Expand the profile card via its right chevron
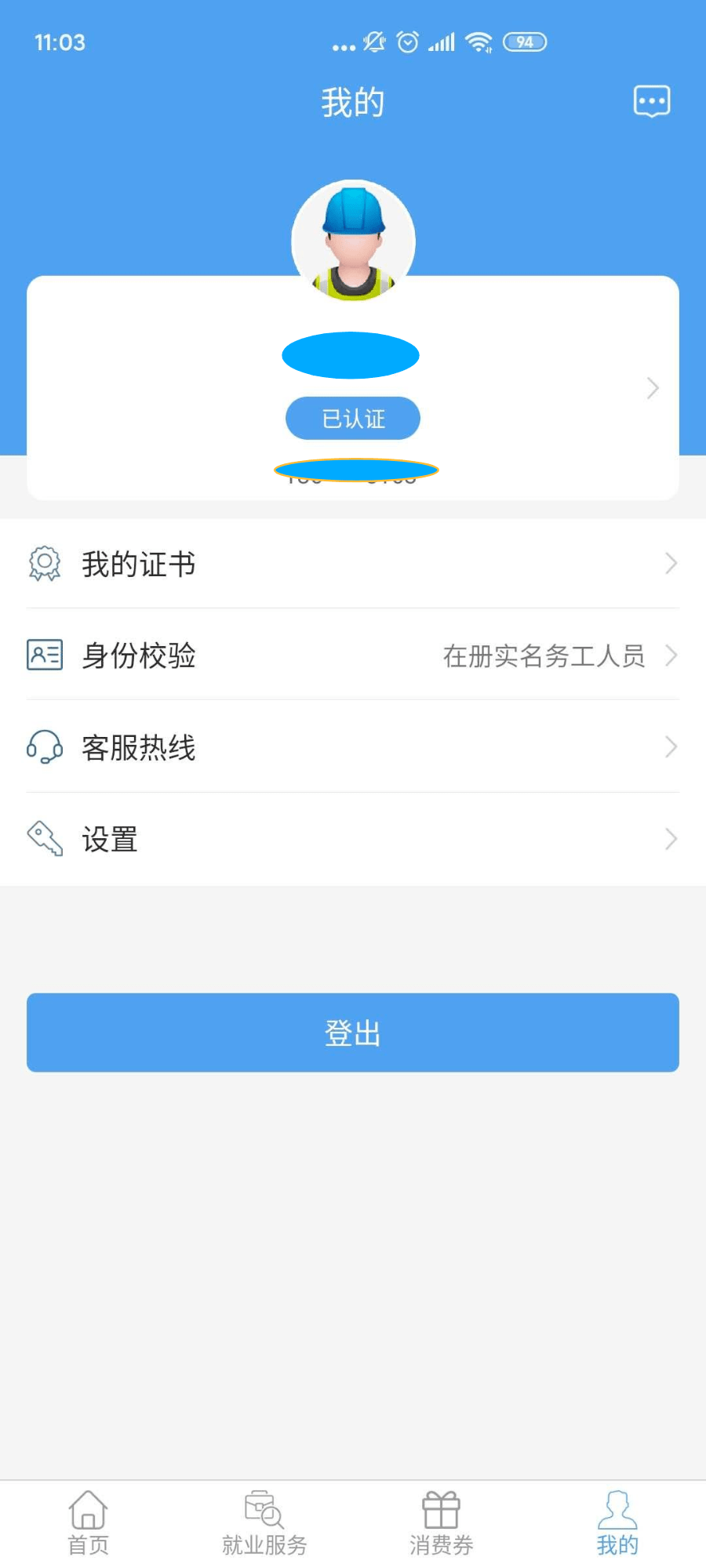The height and width of the screenshot is (1568, 706). click(652, 388)
